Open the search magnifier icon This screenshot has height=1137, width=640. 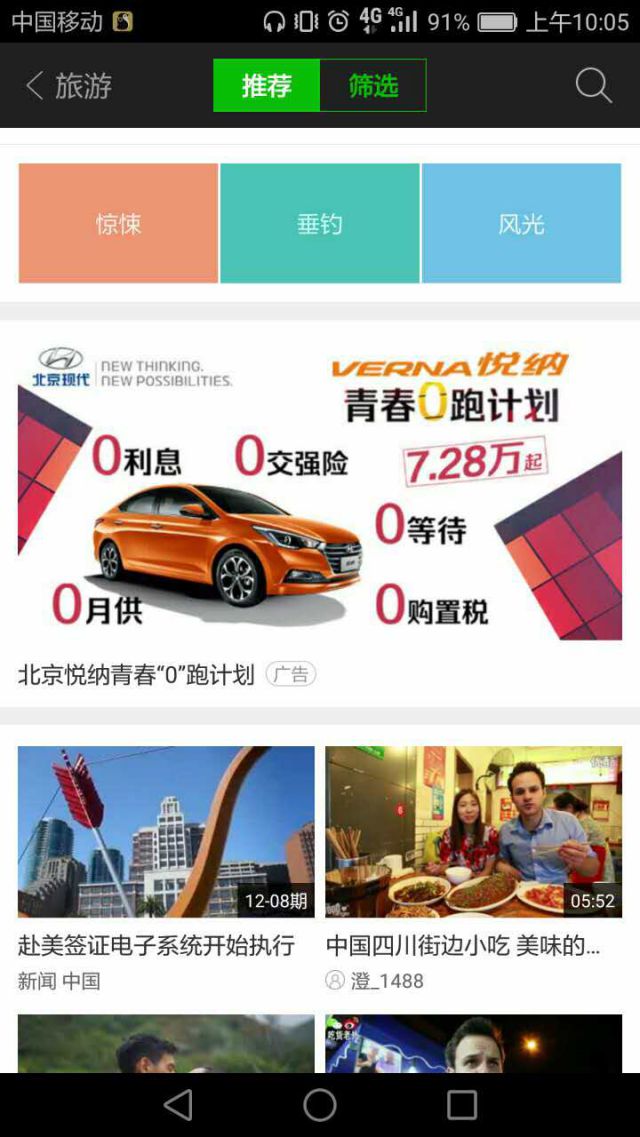click(x=593, y=86)
